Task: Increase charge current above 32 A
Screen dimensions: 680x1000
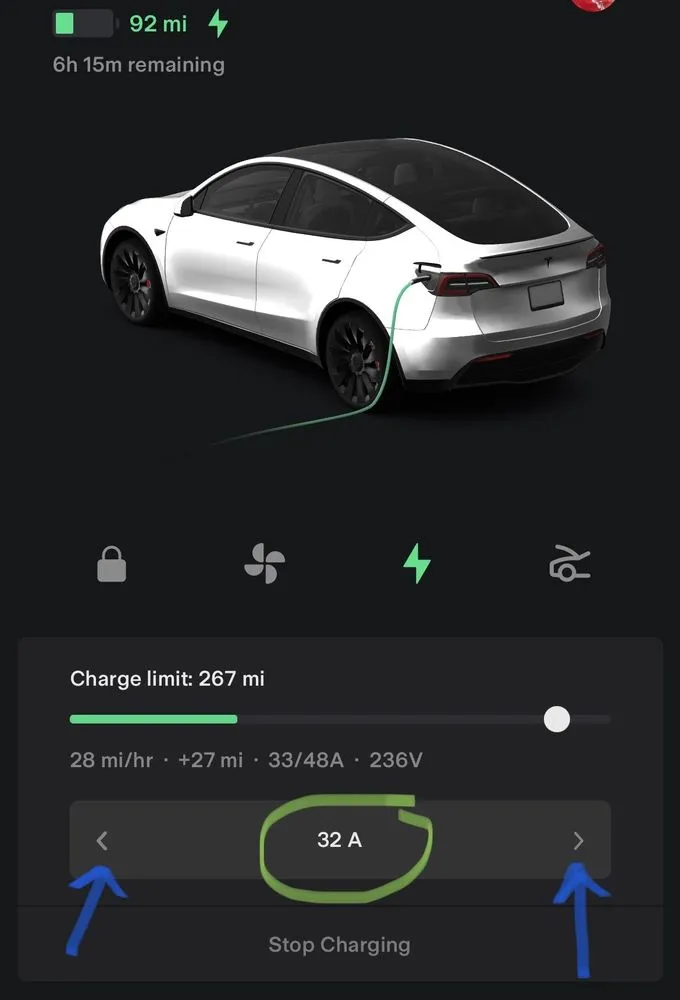Action: click(578, 841)
